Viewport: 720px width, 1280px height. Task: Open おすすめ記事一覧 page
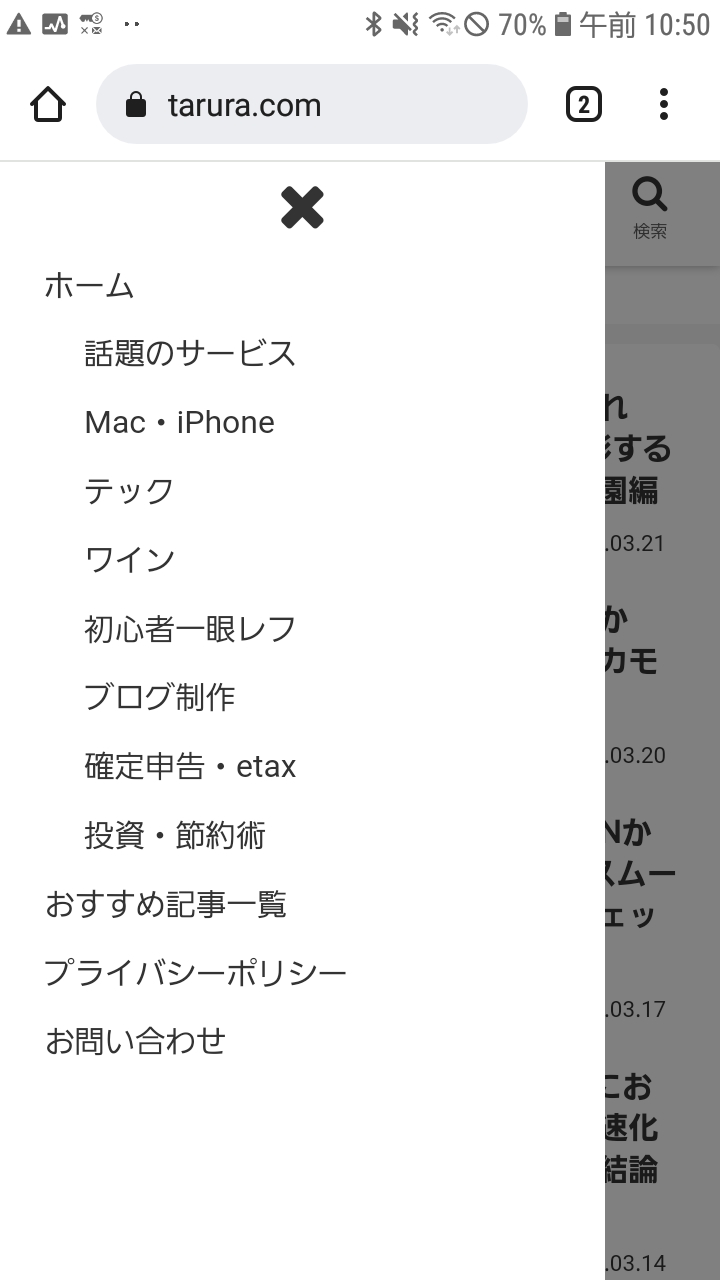click(x=166, y=904)
